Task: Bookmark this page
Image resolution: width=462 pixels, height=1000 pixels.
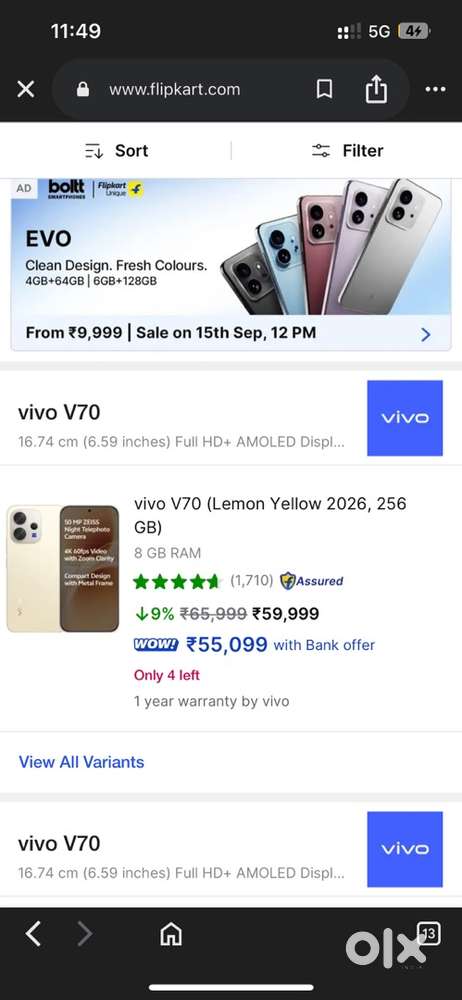Action: point(324,89)
